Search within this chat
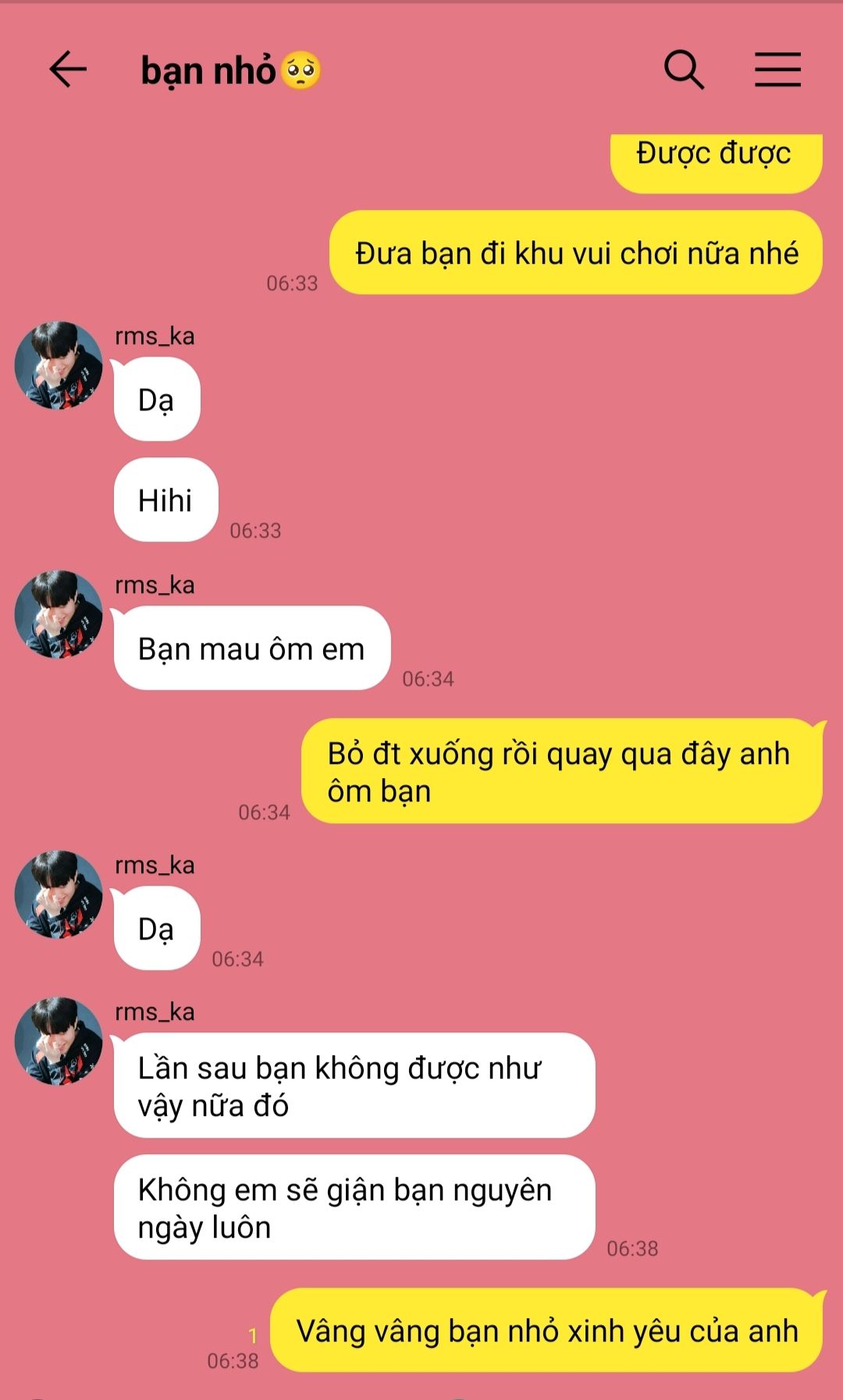The image size is (843, 1400). point(684,70)
